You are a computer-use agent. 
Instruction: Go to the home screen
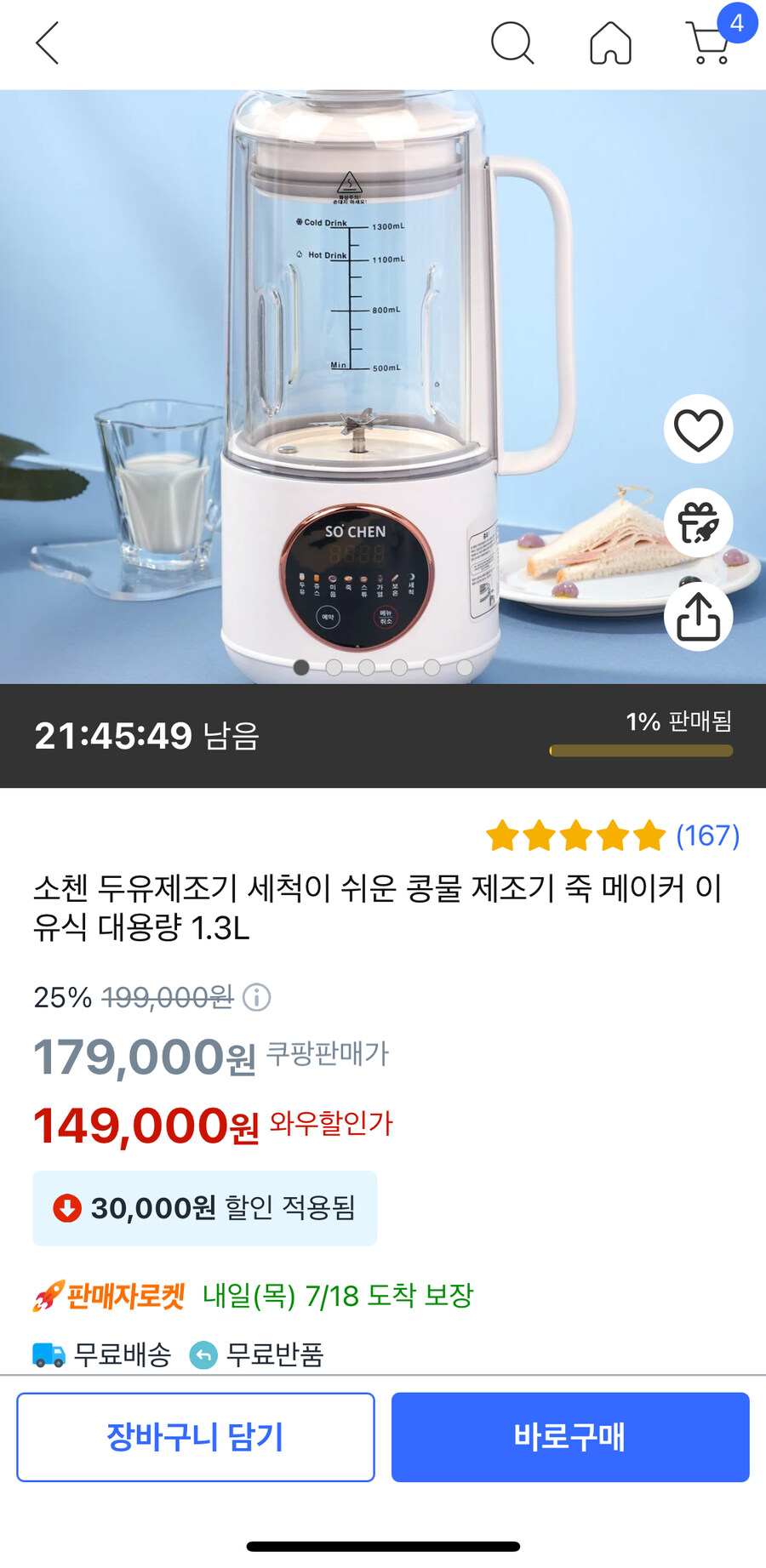(x=609, y=44)
